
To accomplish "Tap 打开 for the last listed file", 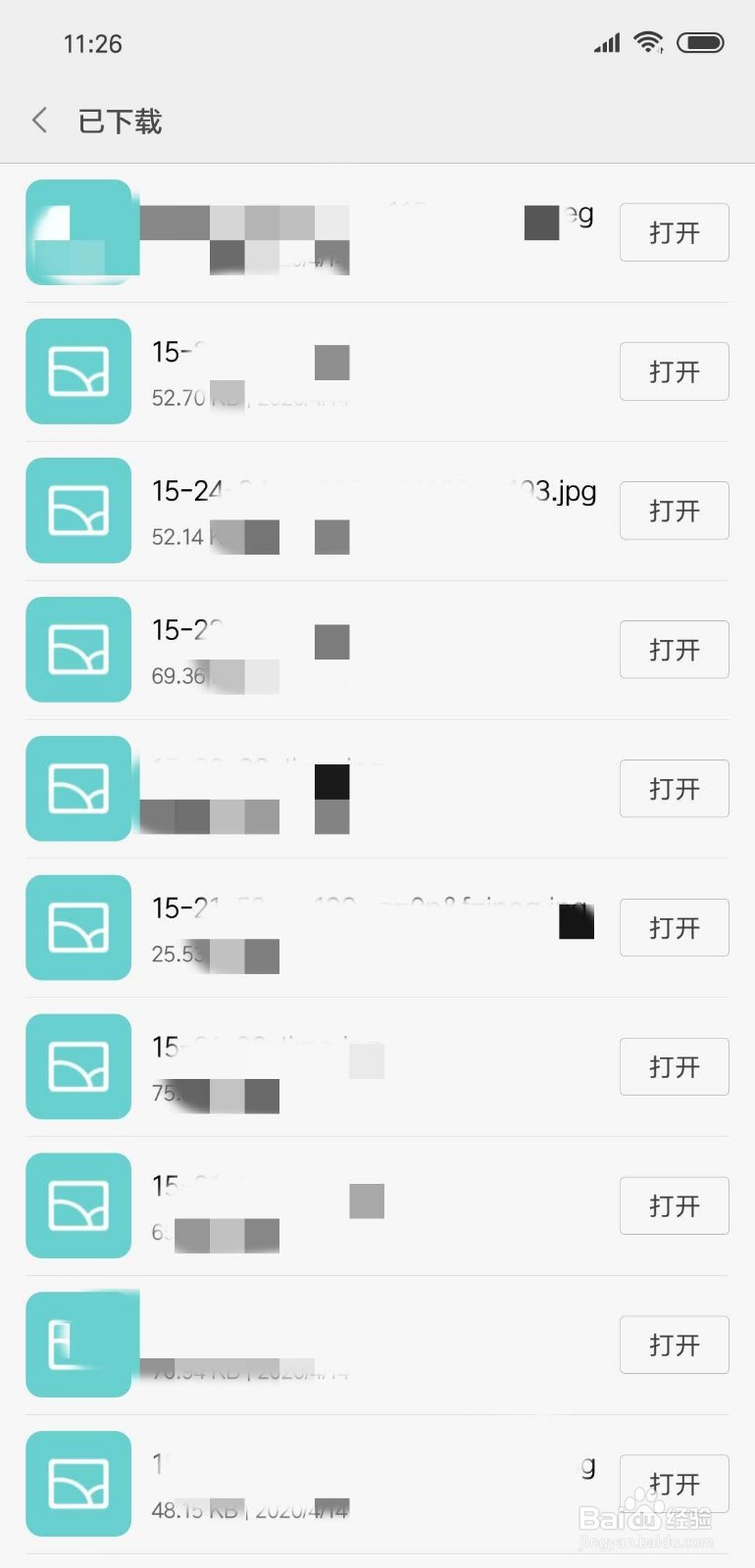I will pyautogui.click(x=674, y=1484).
